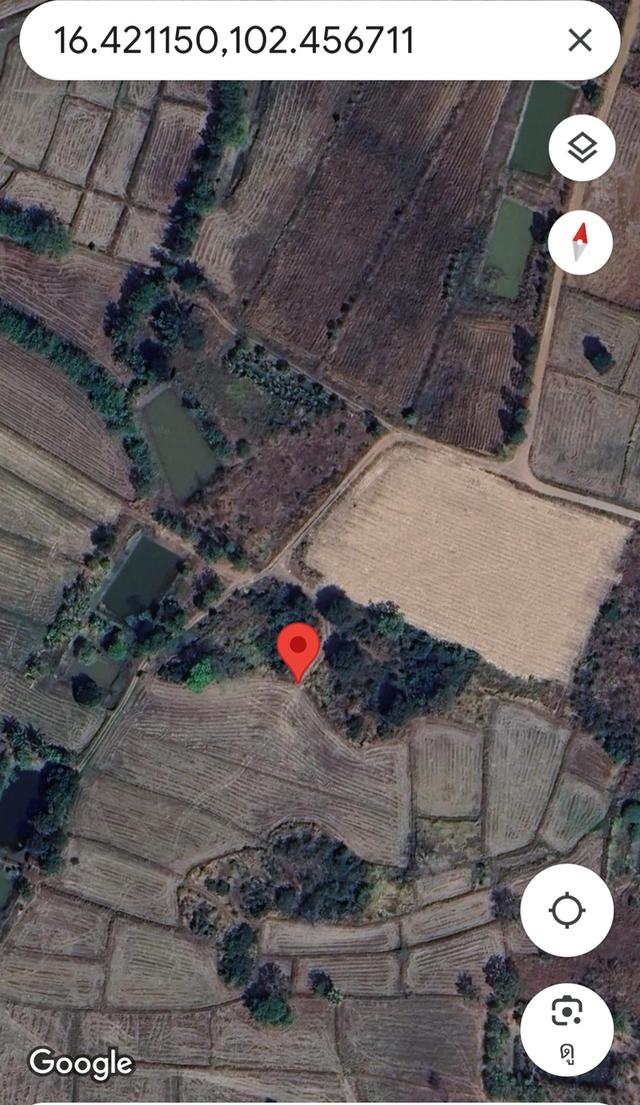The height and width of the screenshot is (1105, 640).
Task: Center the map on my location
Action: tap(567, 911)
